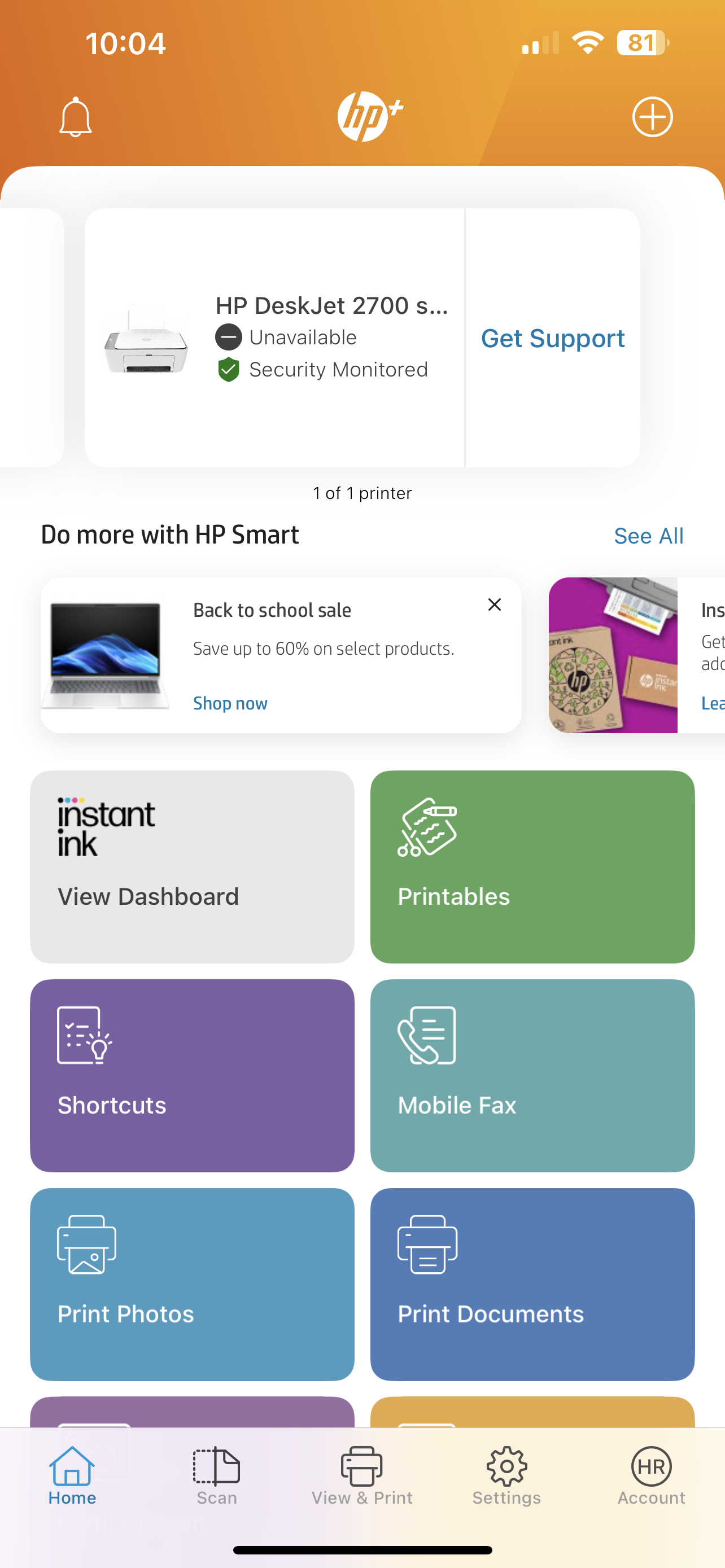
Task: Open the Account tab
Action: (x=652, y=1476)
